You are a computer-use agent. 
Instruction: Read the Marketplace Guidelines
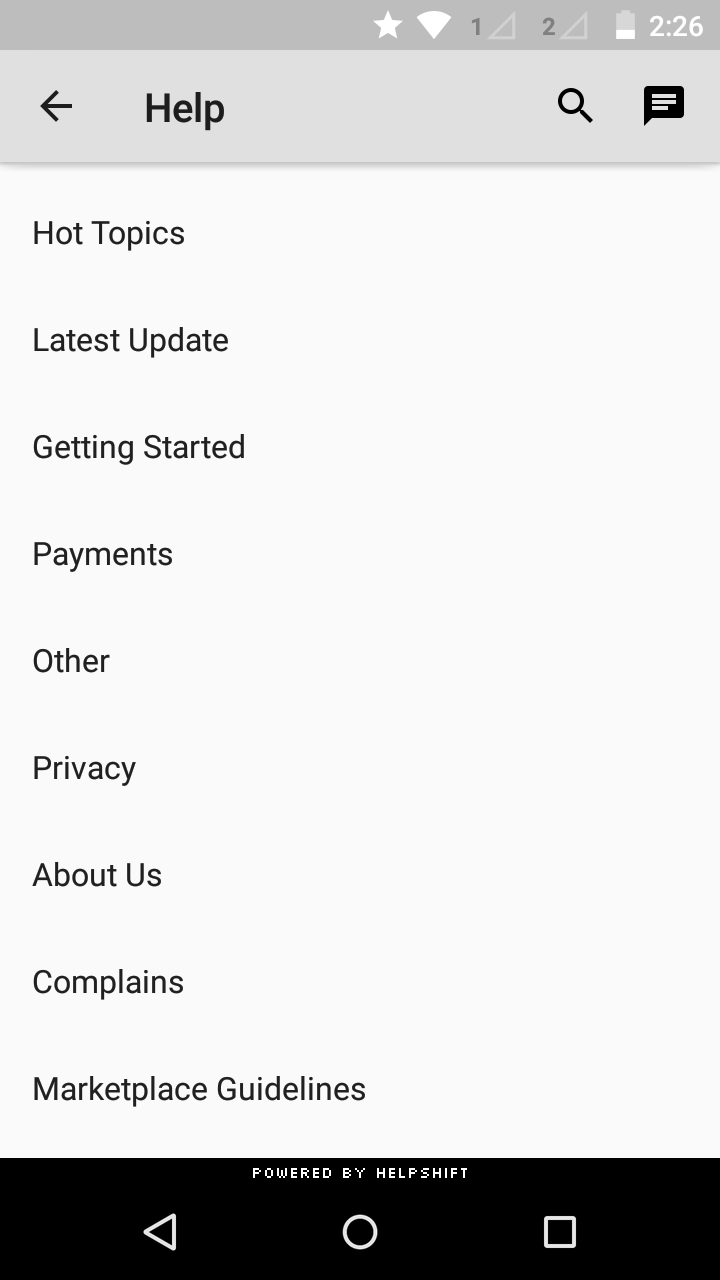(x=199, y=1089)
